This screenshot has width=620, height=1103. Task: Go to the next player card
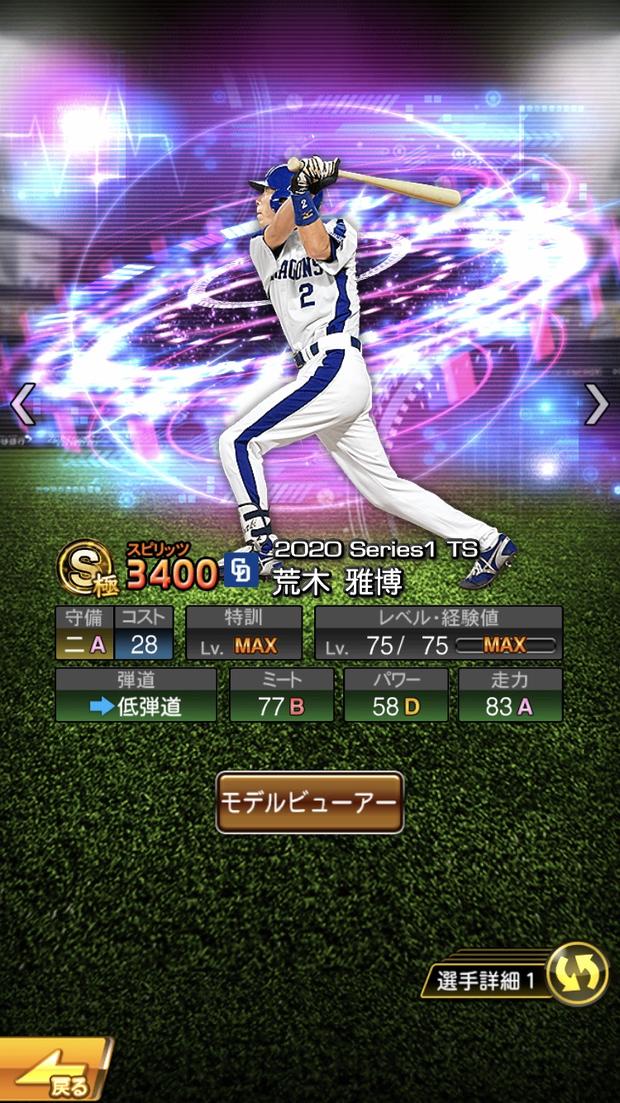[x=597, y=404]
